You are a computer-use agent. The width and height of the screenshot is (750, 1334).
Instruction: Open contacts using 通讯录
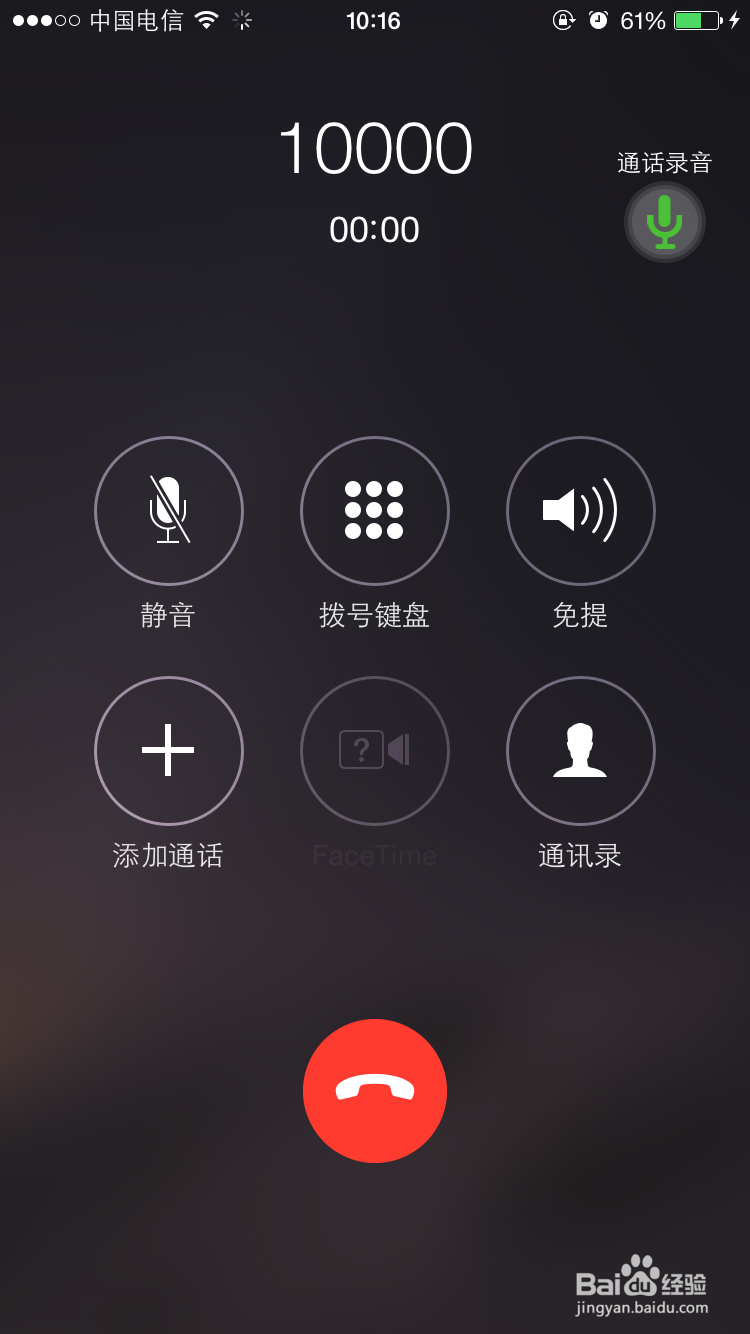click(x=580, y=751)
